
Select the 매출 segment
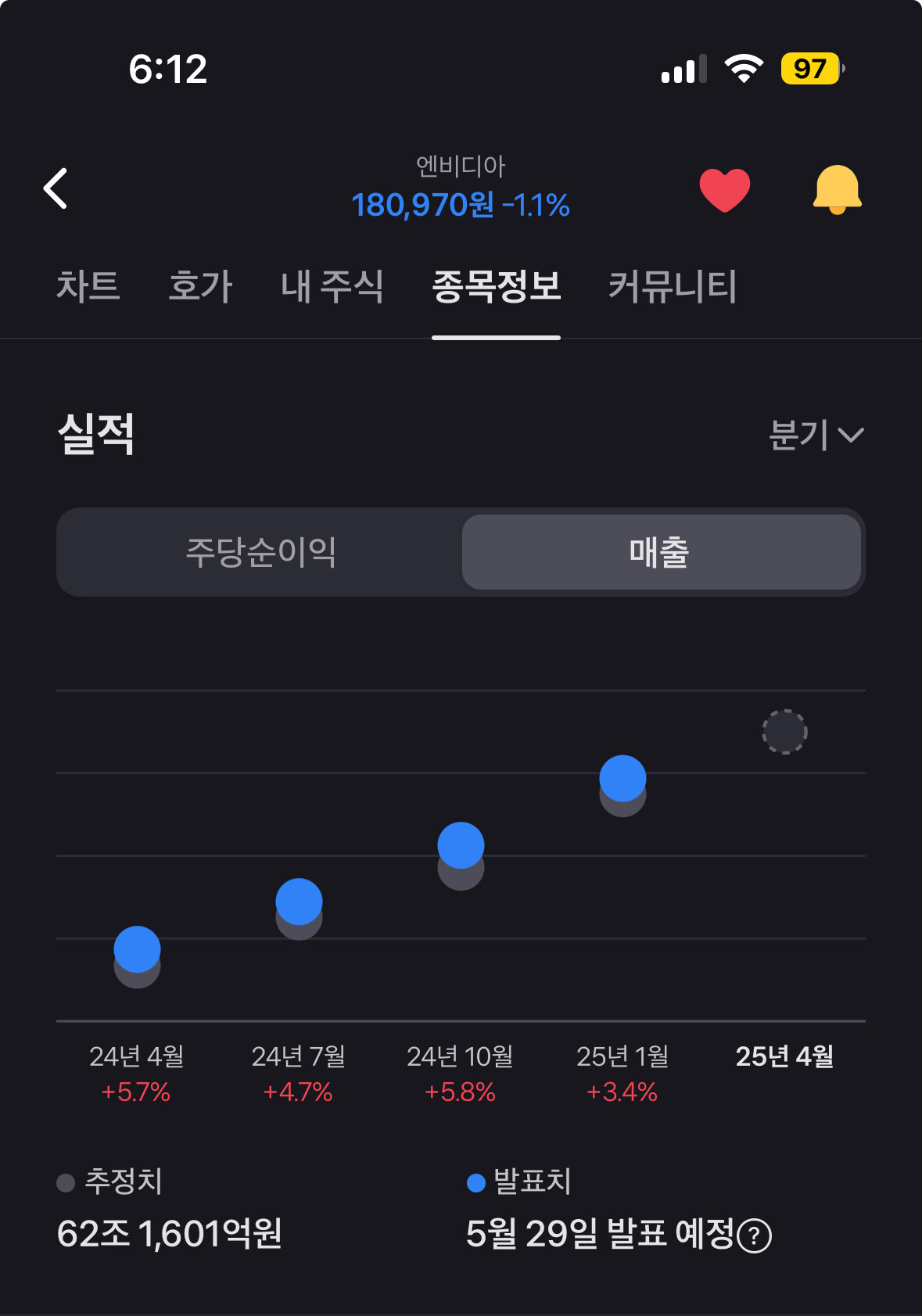click(661, 552)
